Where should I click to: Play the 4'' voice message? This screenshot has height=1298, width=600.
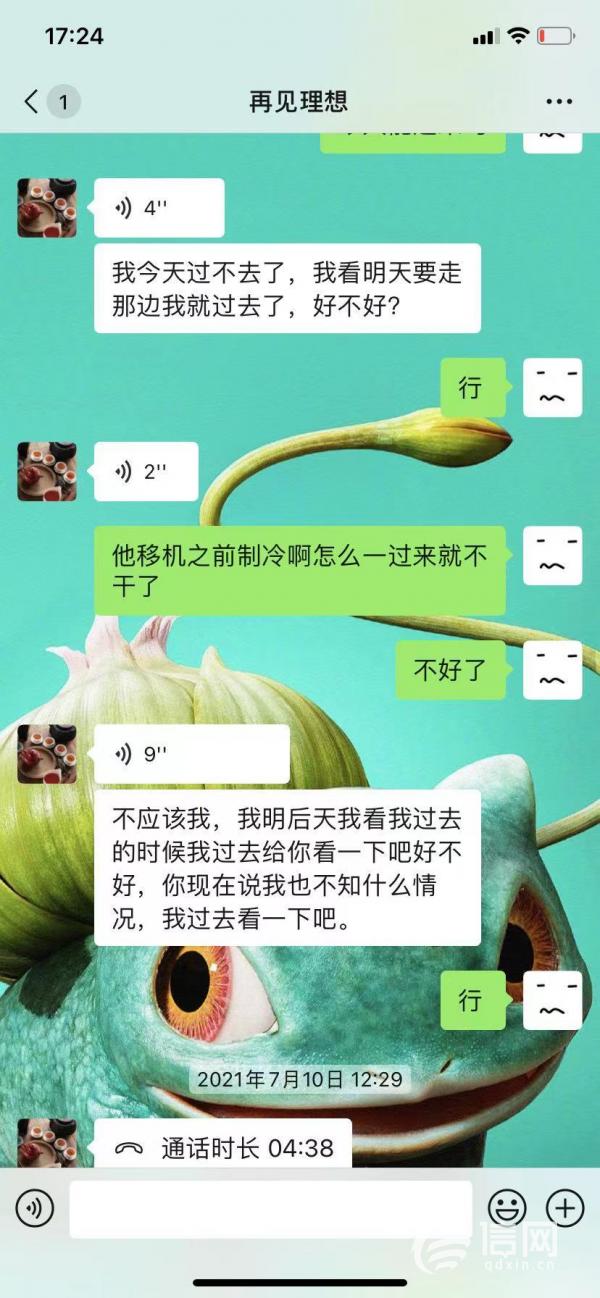point(158,208)
